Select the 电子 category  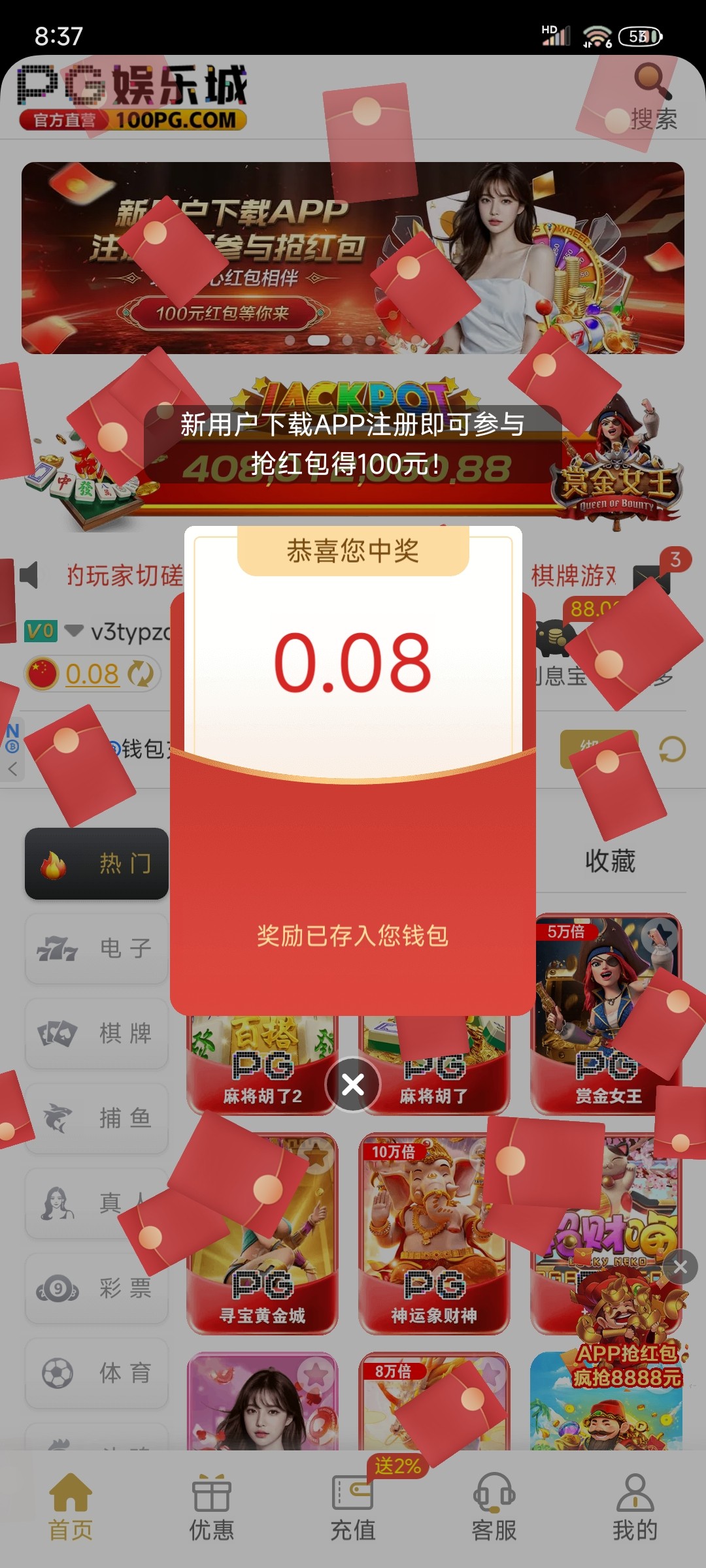pyautogui.click(x=97, y=949)
